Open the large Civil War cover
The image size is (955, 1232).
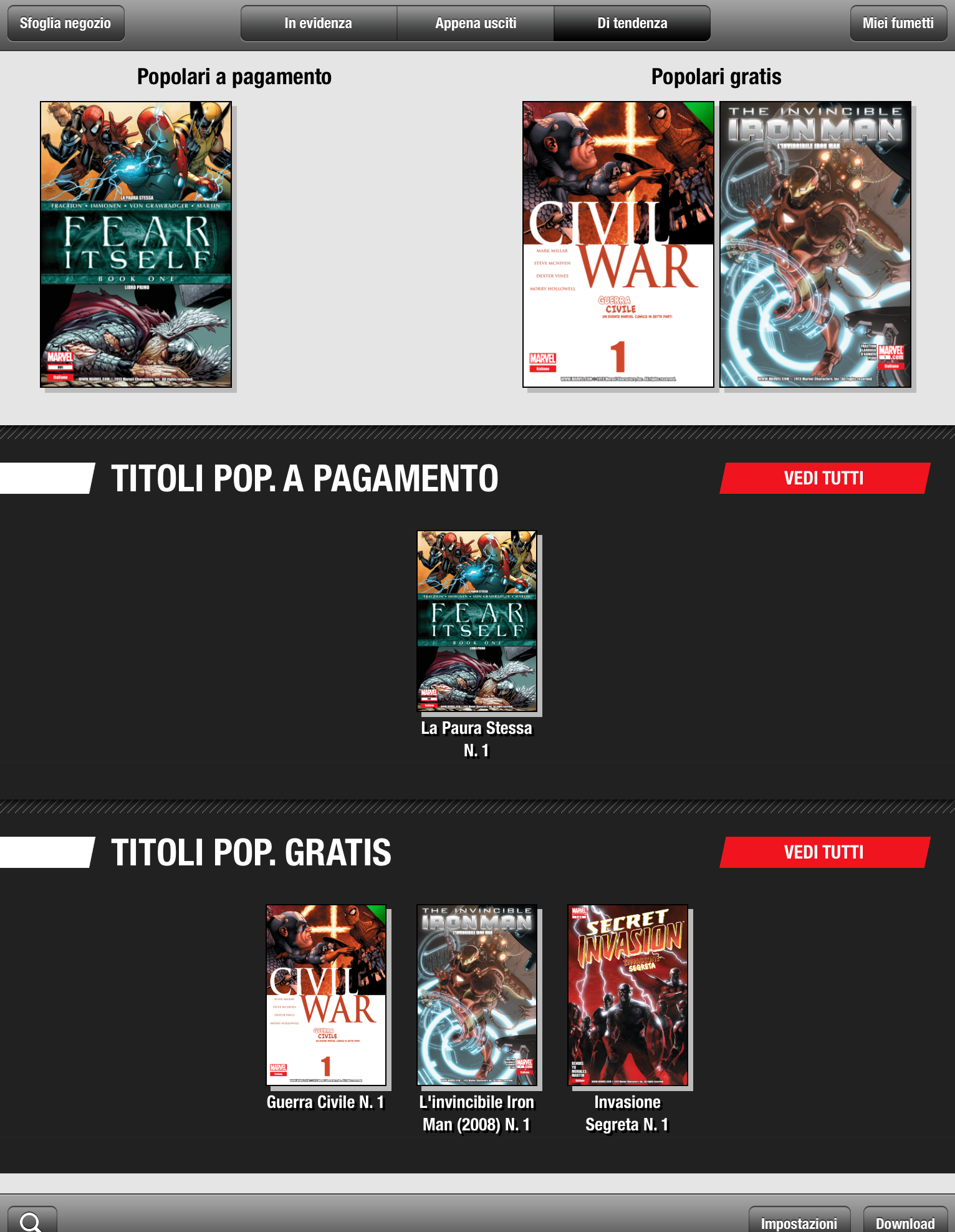click(618, 244)
